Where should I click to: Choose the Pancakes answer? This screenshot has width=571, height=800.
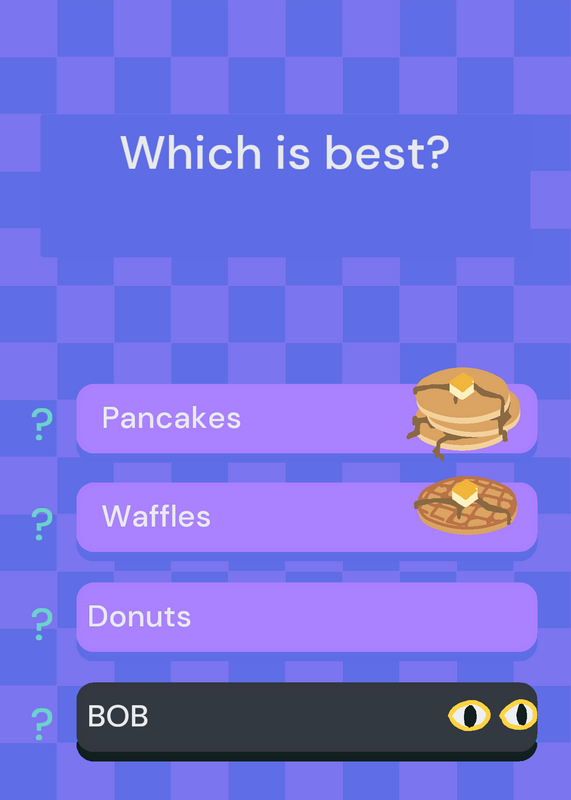[x=307, y=418]
